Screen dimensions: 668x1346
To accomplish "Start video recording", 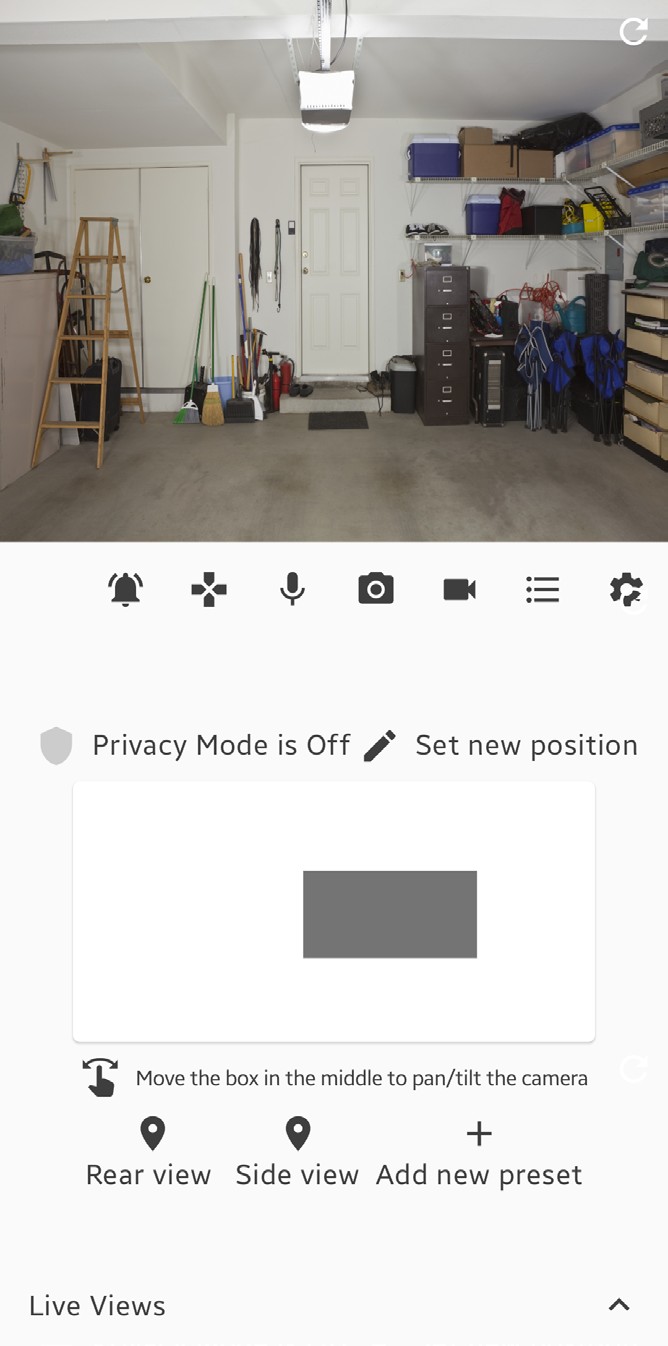I will coord(459,590).
